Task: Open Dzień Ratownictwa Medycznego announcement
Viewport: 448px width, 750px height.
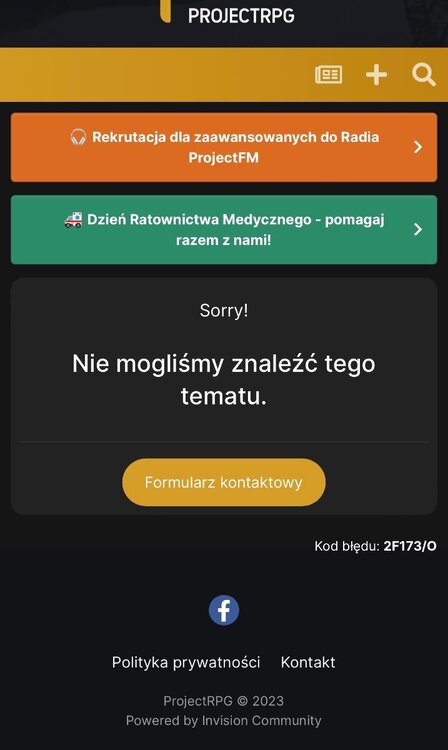Action: point(224,230)
